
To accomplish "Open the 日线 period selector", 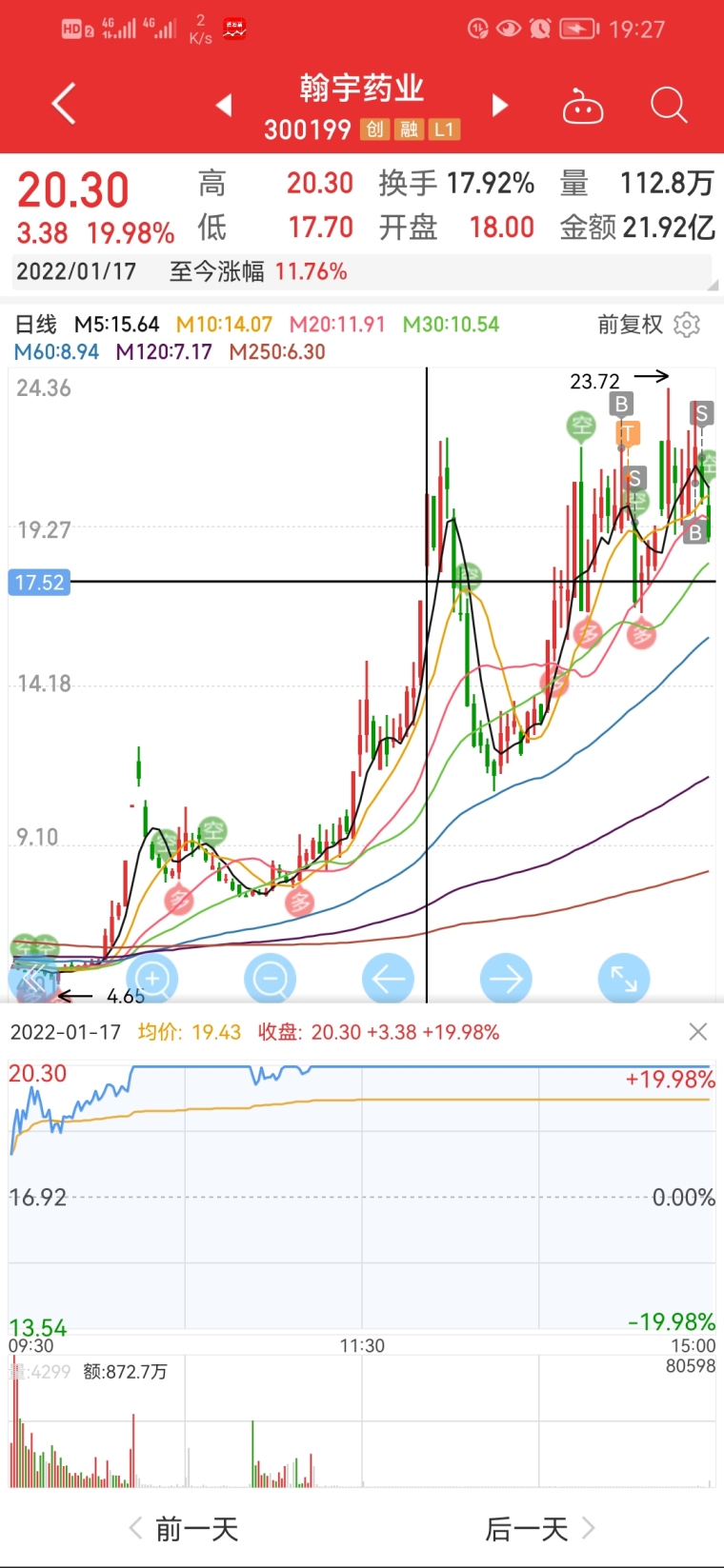I will [35, 325].
